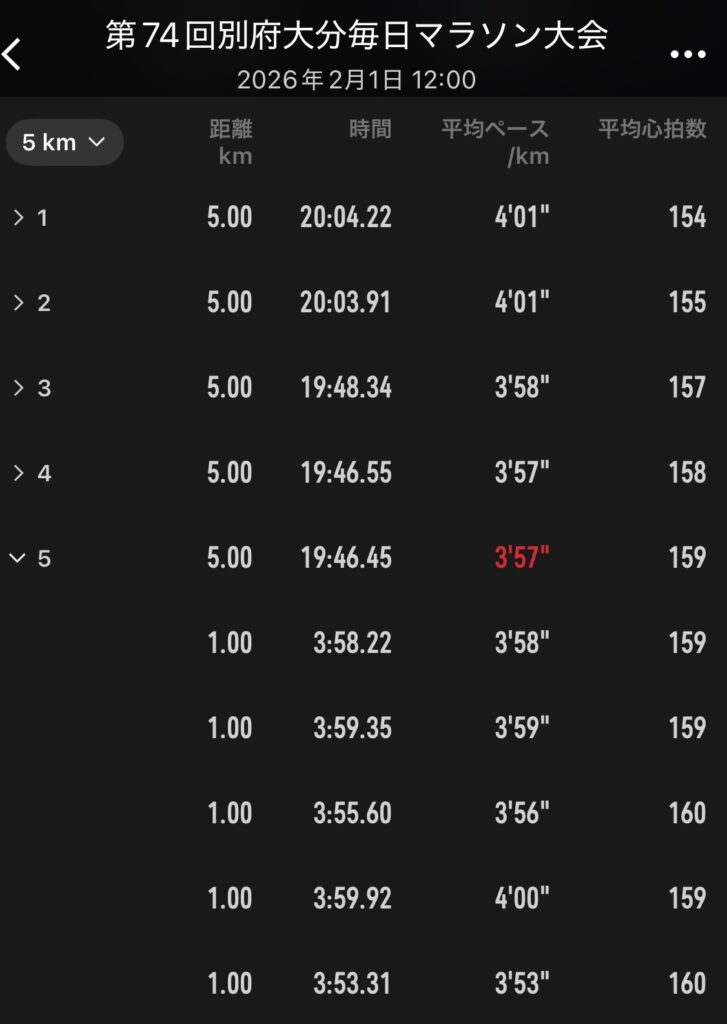Go back using the top-left arrow

click(x=14, y=54)
